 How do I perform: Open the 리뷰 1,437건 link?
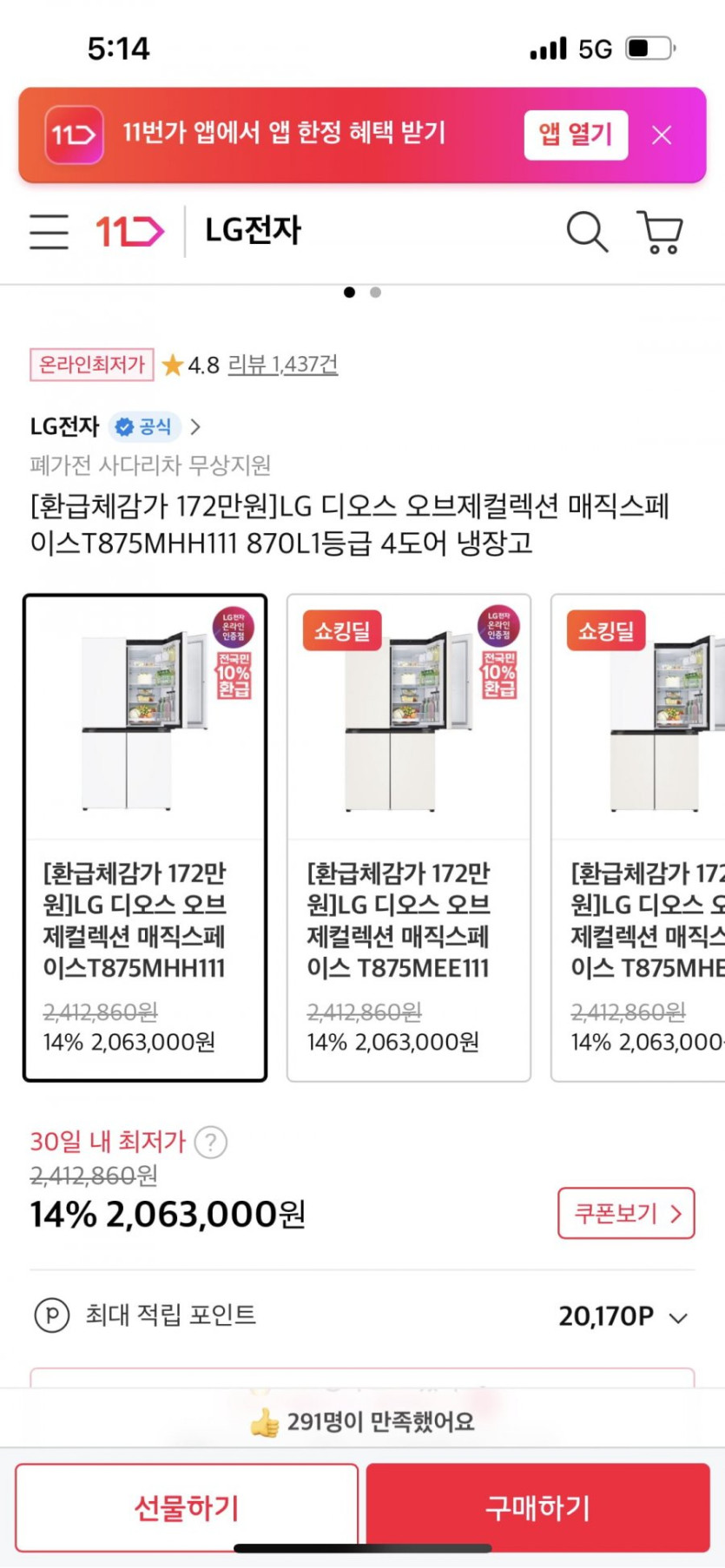pyautogui.click(x=283, y=365)
